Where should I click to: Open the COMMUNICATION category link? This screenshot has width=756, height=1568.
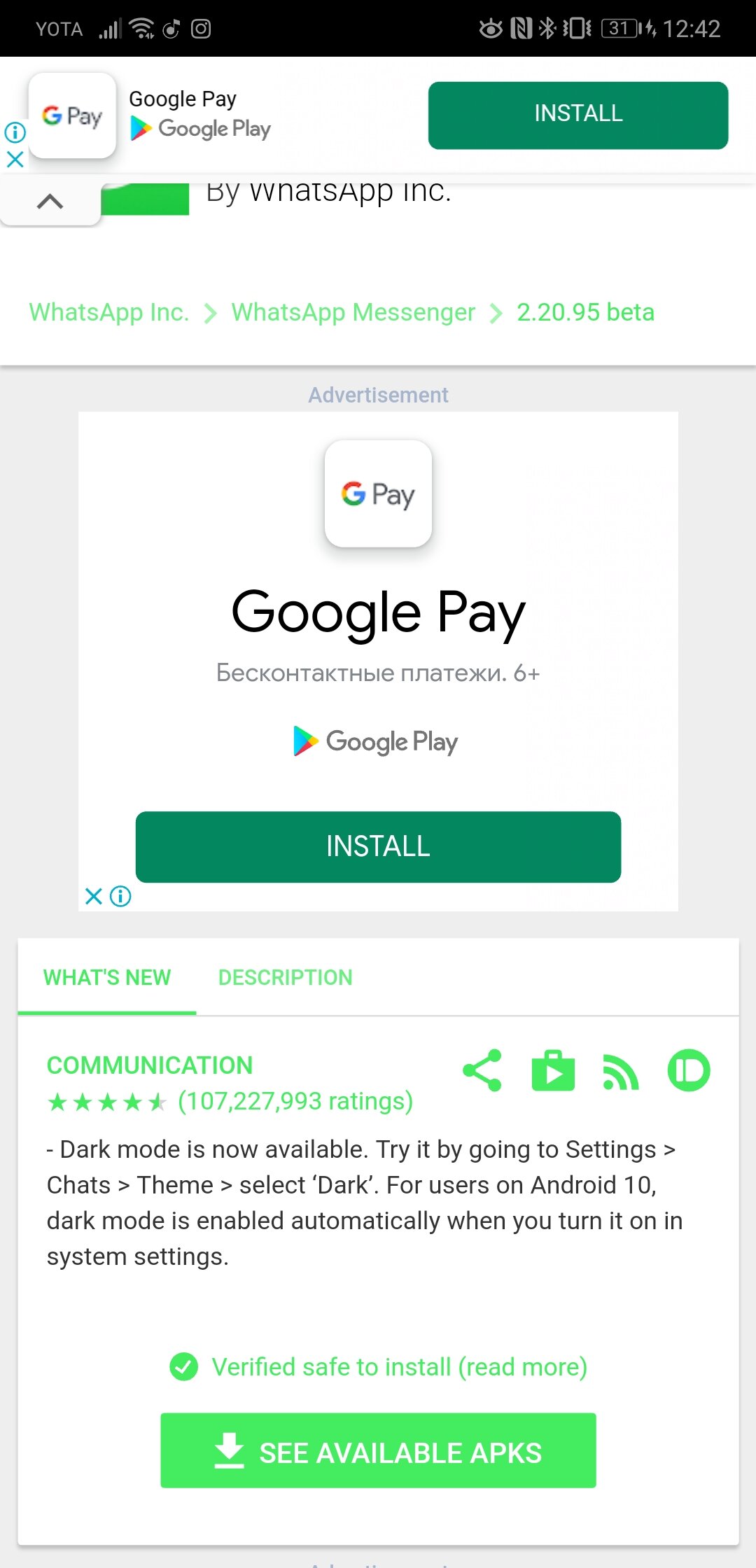(150, 1065)
